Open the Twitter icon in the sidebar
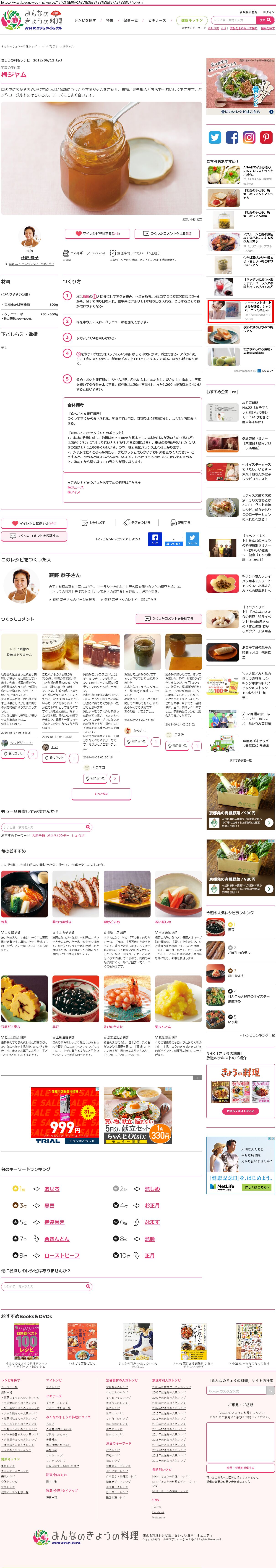 (215, 138)
